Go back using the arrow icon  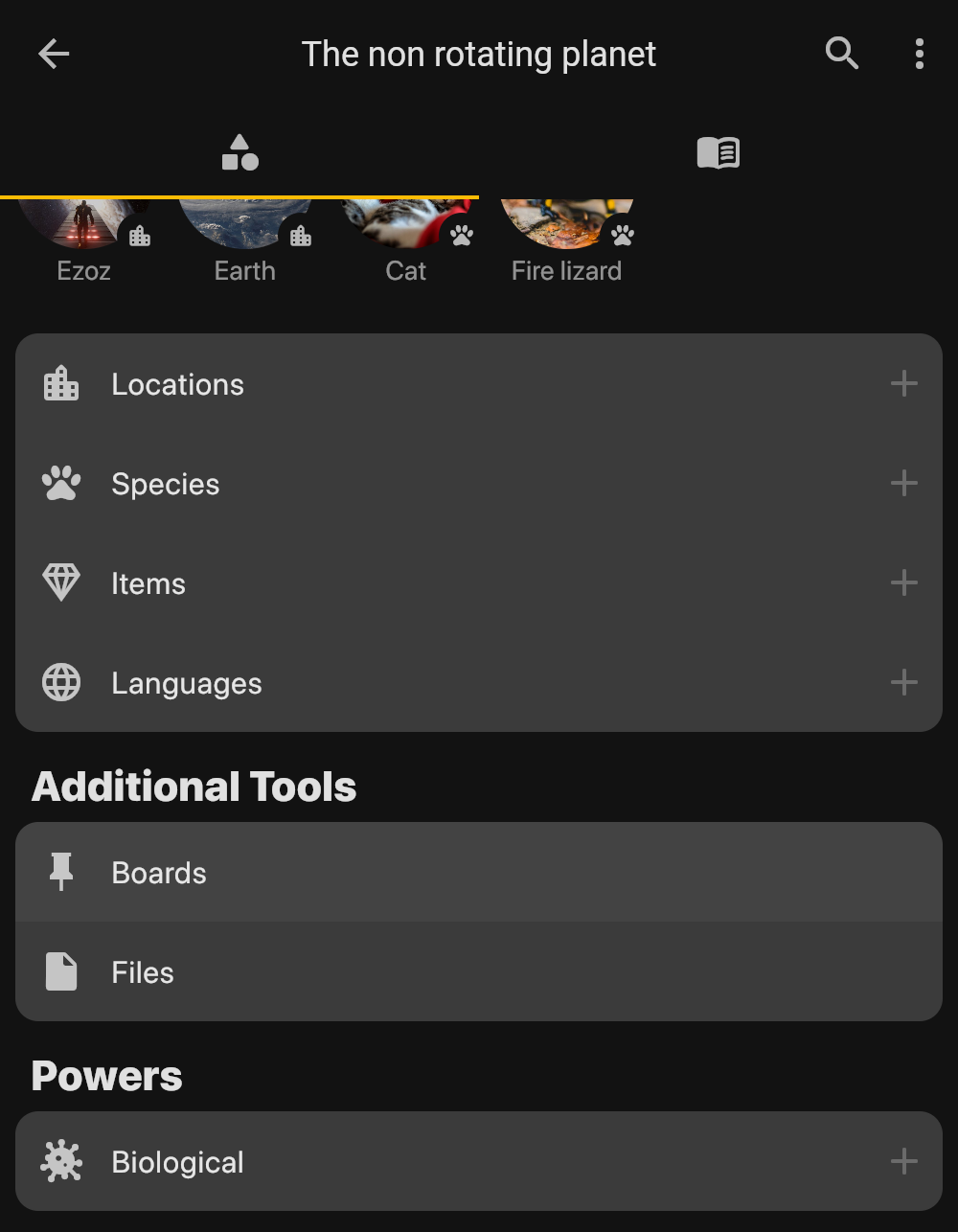coord(54,55)
